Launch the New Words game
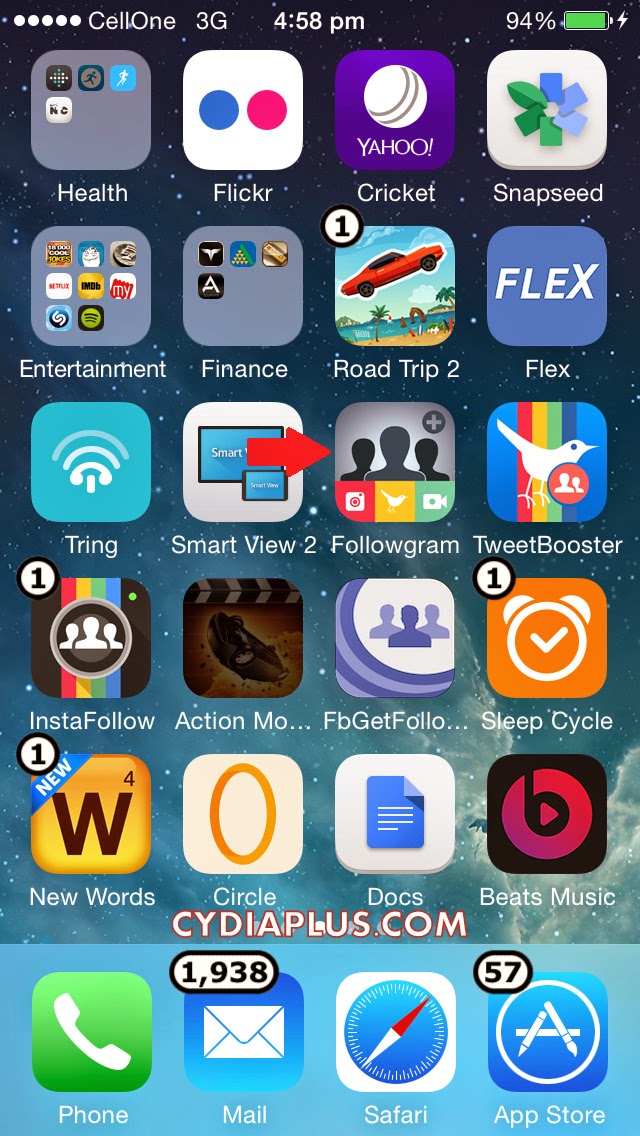The height and width of the screenshot is (1136, 640). [x=91, y=814]
